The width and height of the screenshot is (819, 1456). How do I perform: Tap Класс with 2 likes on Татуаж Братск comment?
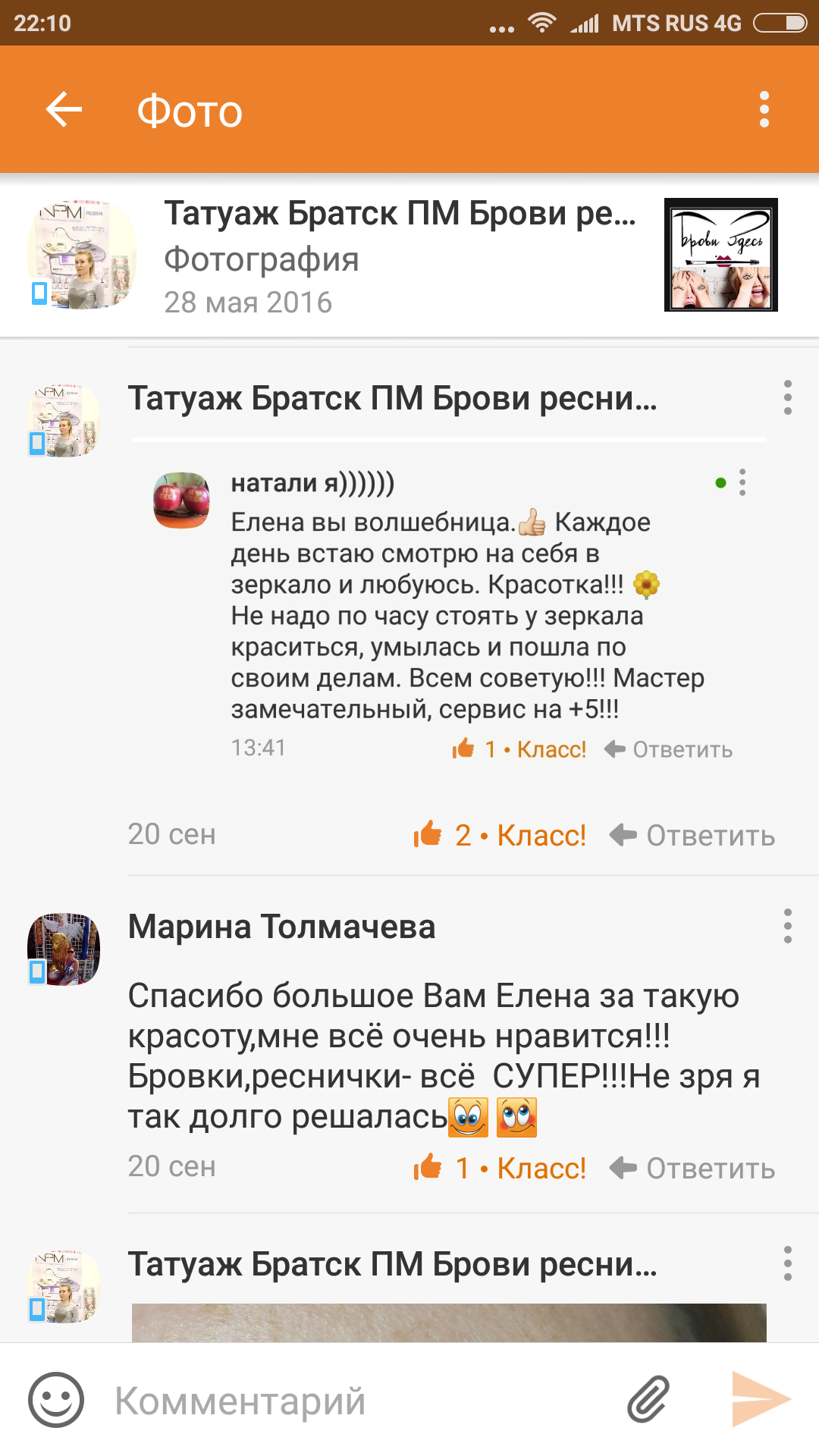[x=500, y=835]
